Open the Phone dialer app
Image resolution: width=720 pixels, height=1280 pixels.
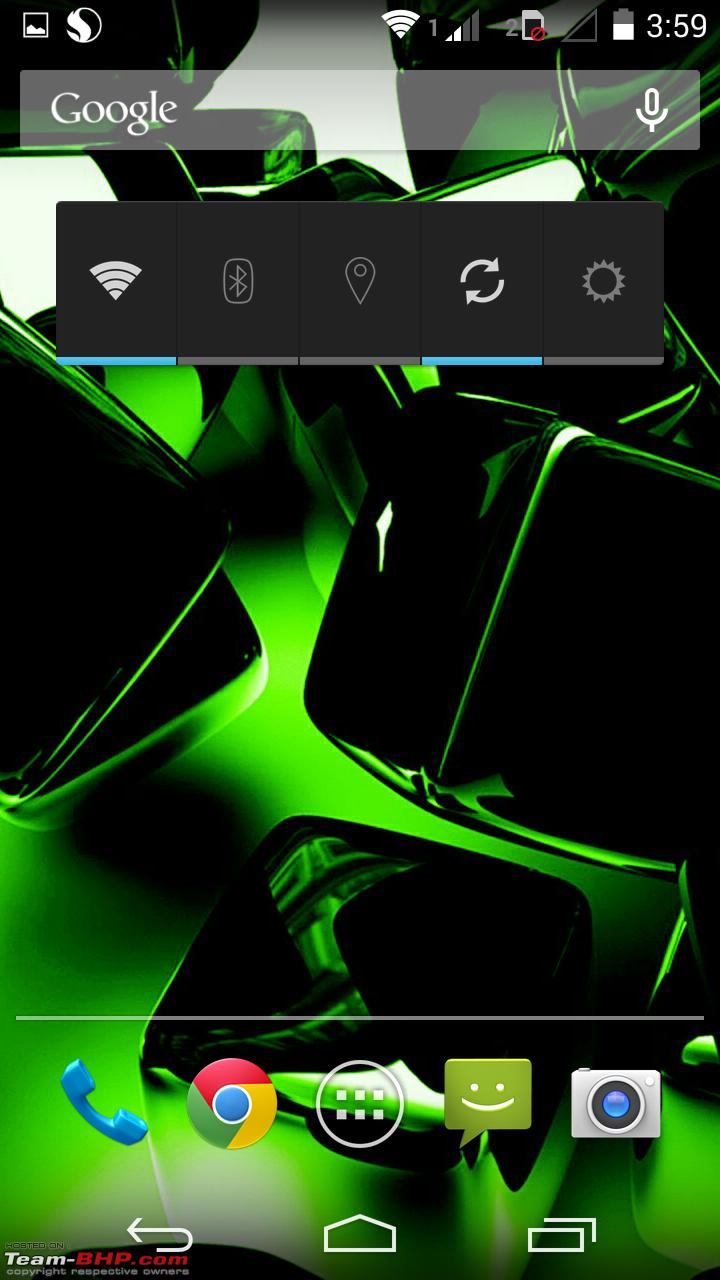(104, 1103)
